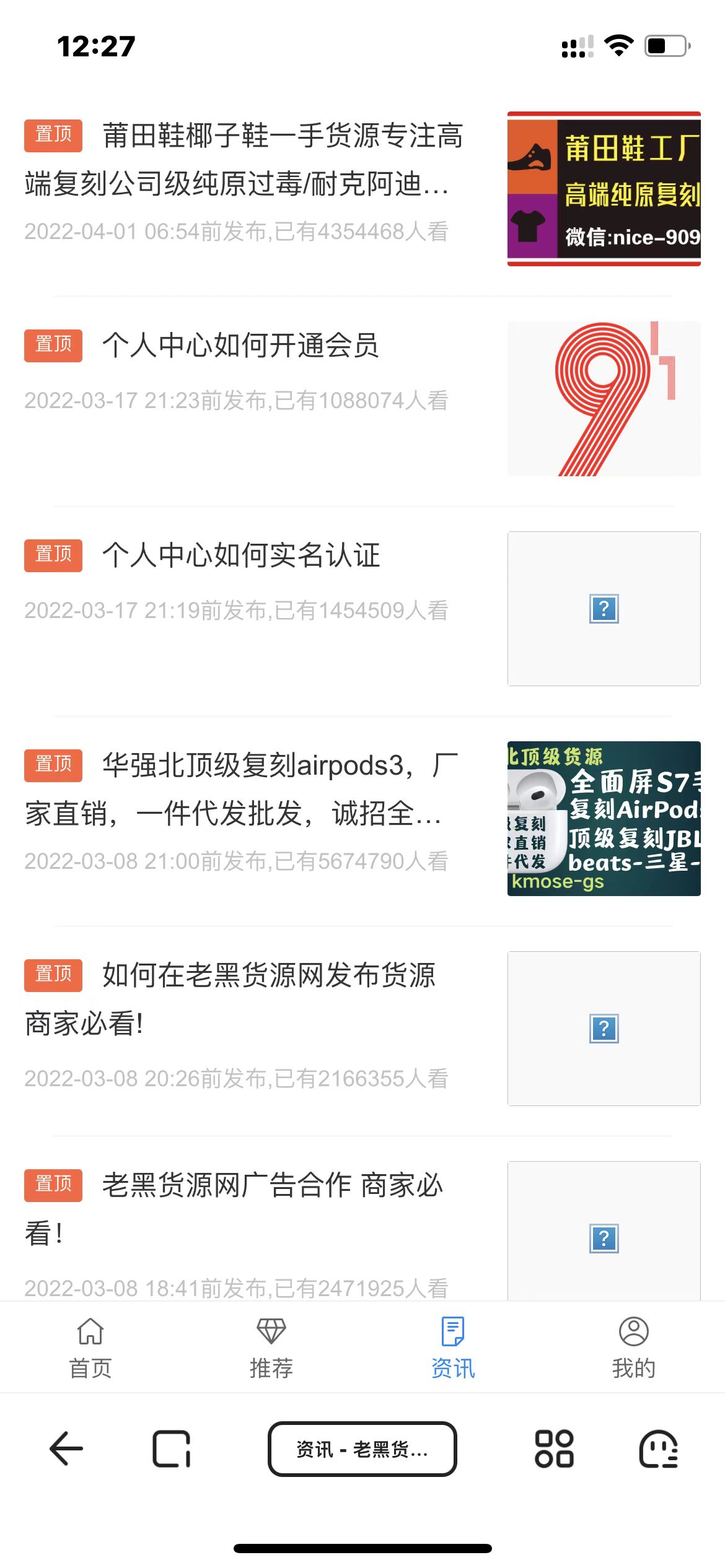
Task: Open the browser tabs switcher icon
Action: (172, 1448)
